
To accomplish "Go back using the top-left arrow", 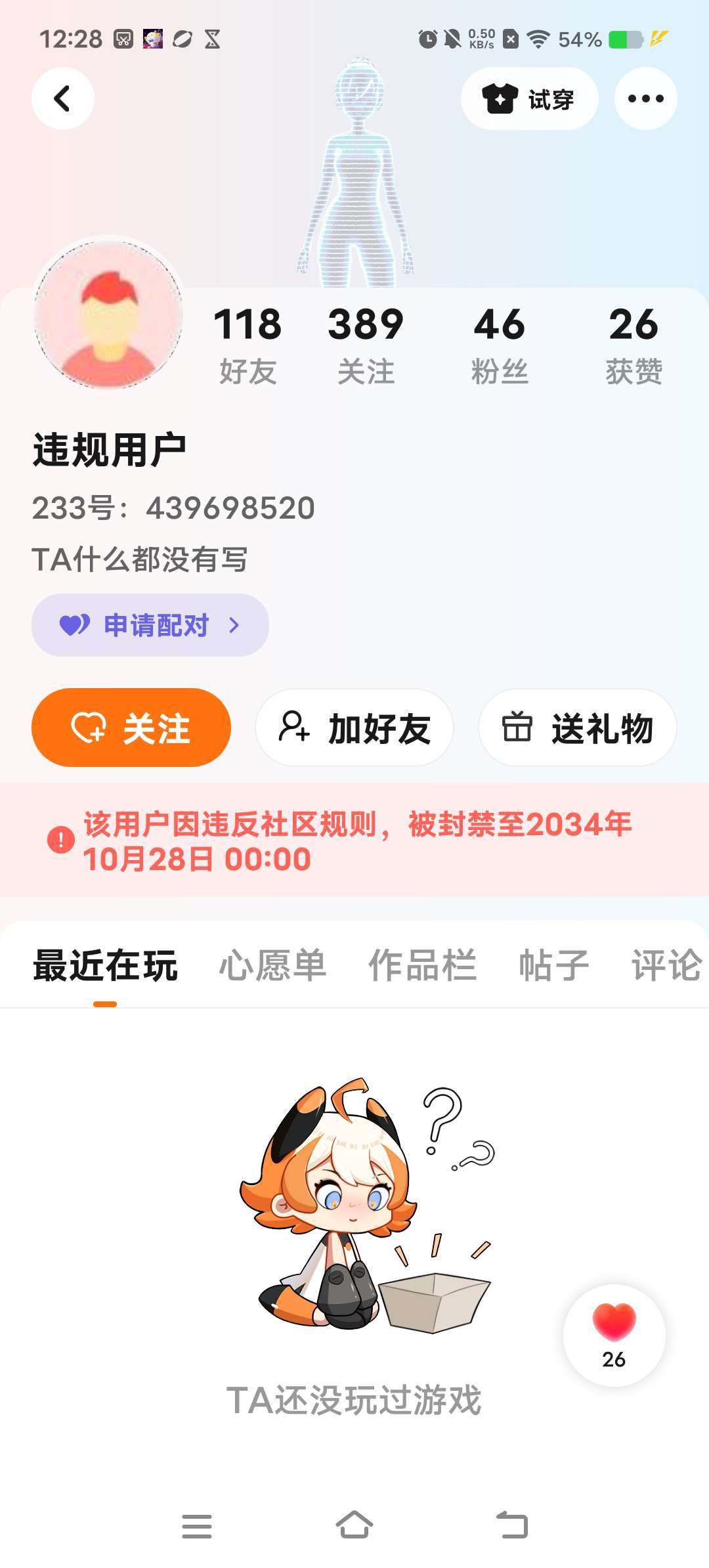I will [62, 99].
